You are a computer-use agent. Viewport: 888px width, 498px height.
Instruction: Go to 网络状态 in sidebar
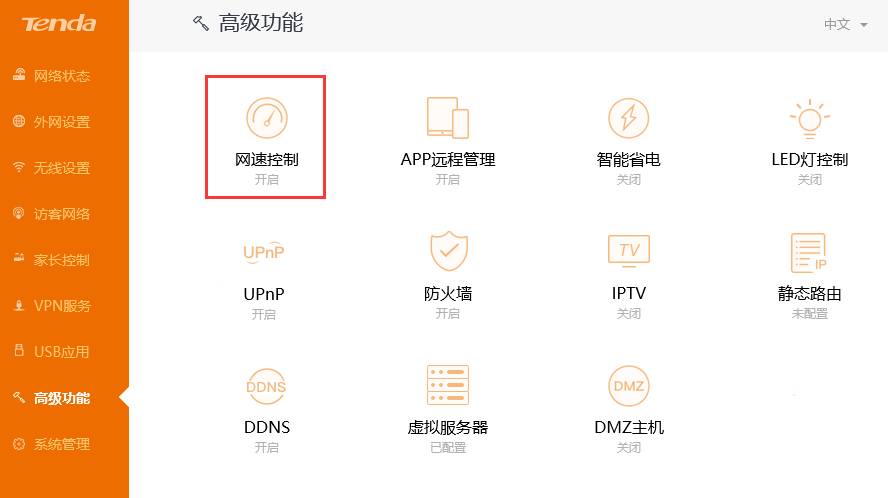(61, 76)
